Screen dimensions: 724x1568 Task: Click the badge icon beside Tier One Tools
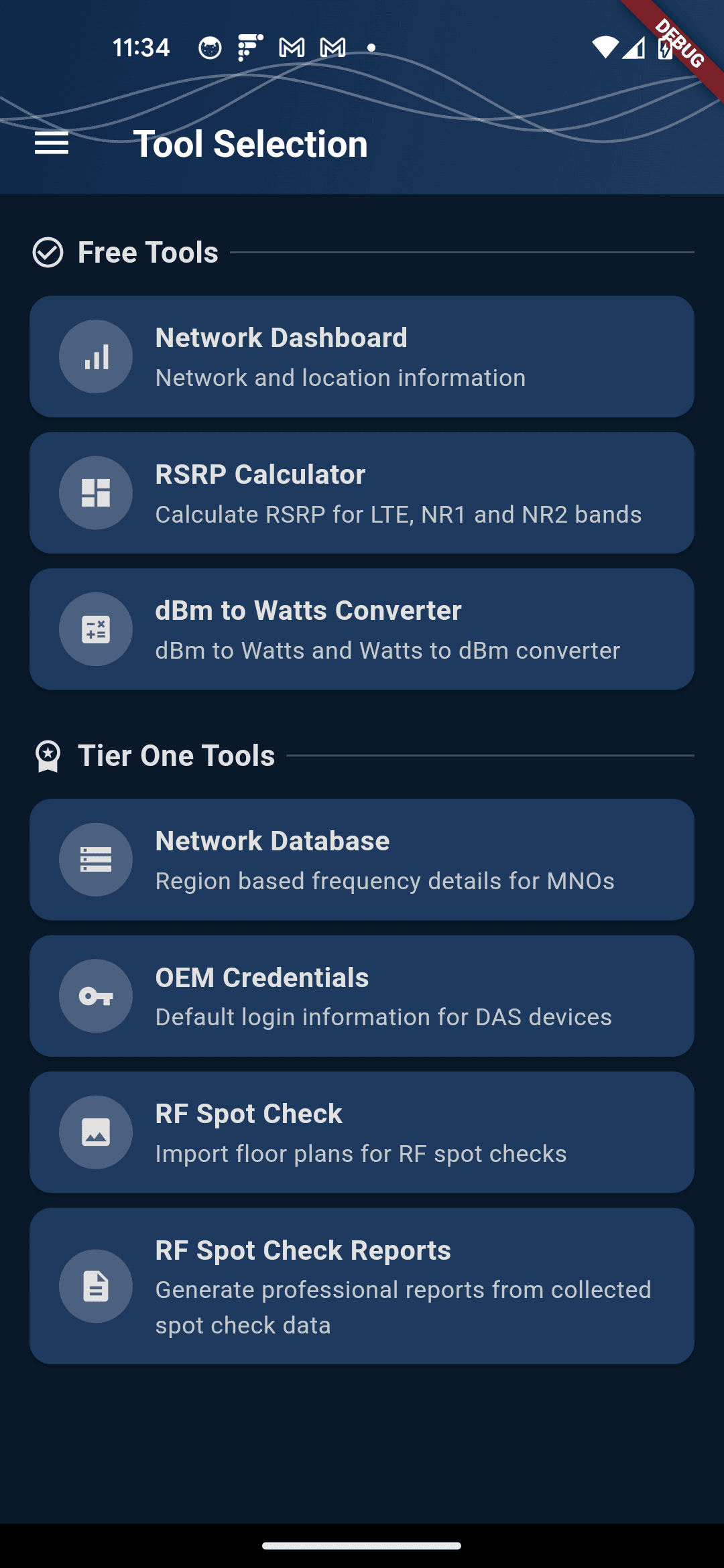(x=47, y=756)
